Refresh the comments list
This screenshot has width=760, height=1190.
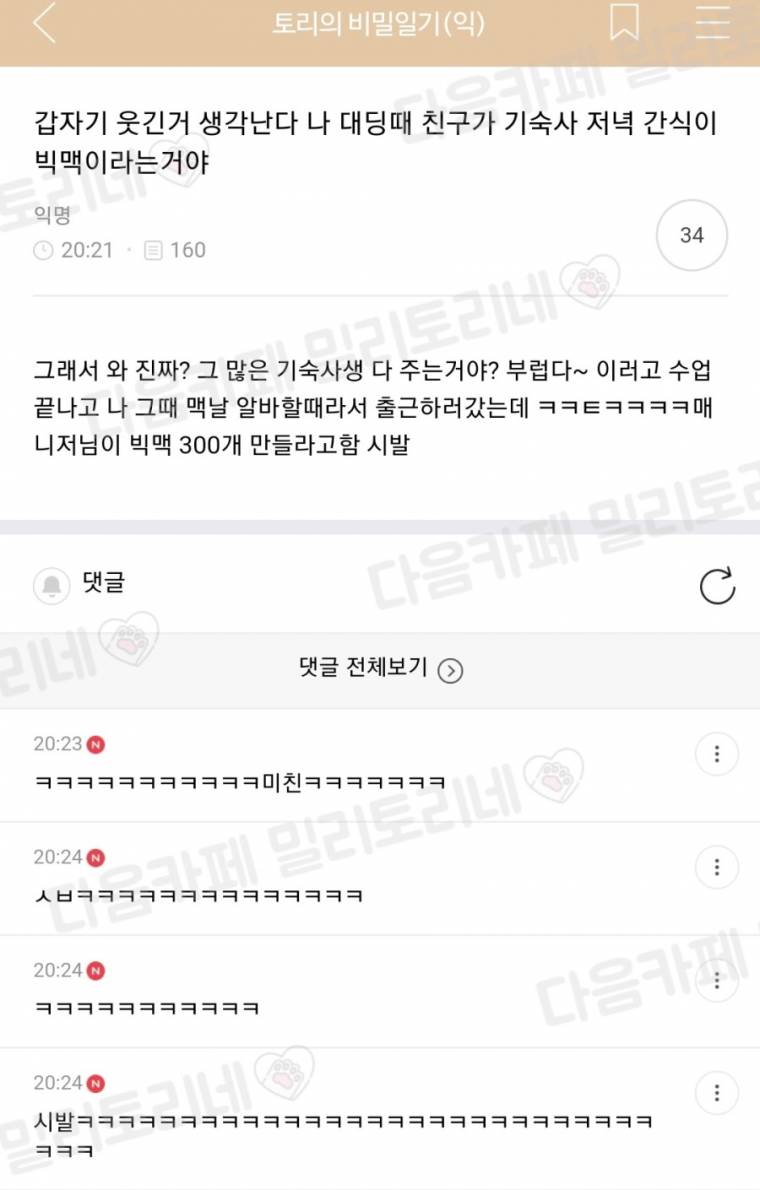click(x=717, y=586)
